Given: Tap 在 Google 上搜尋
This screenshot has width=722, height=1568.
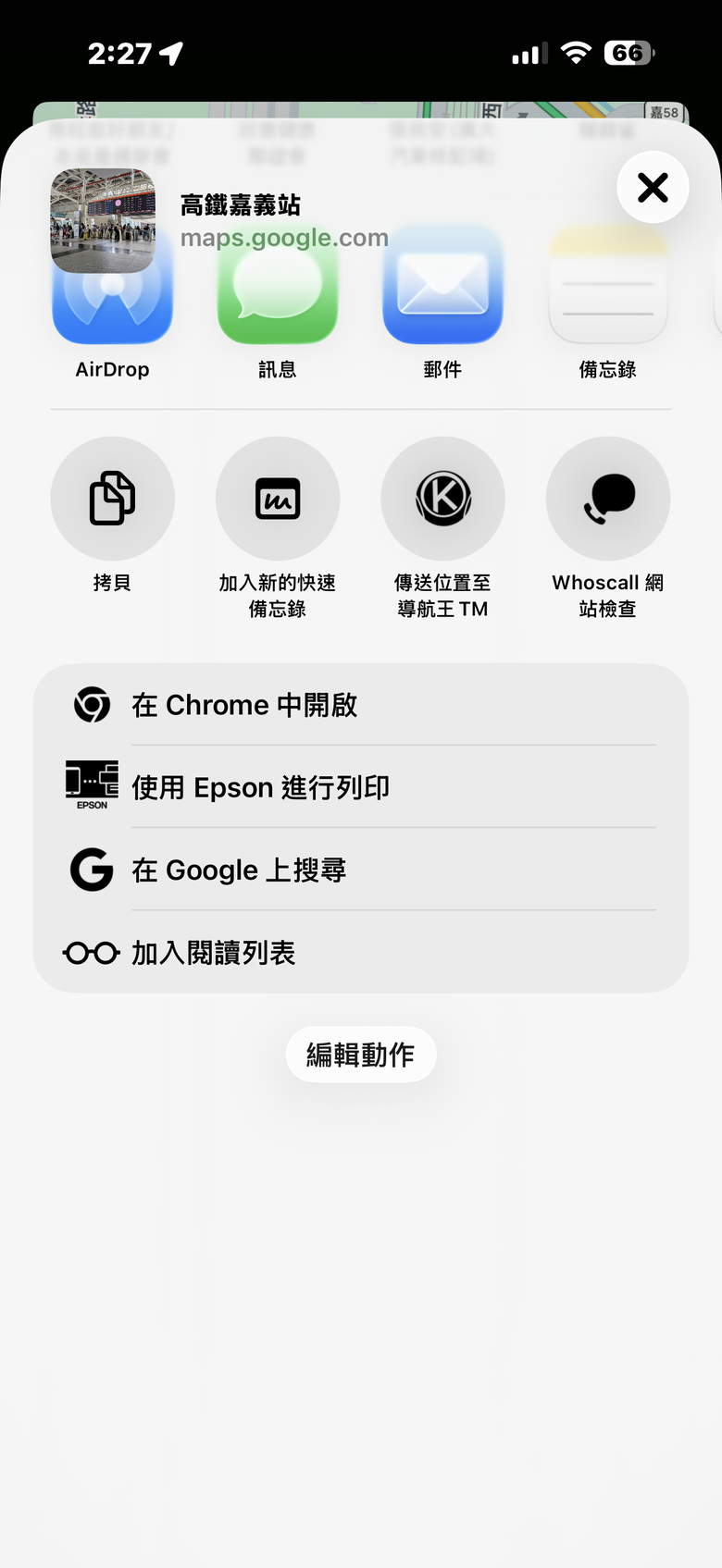Looking at the screenshot, I should 361,870.
